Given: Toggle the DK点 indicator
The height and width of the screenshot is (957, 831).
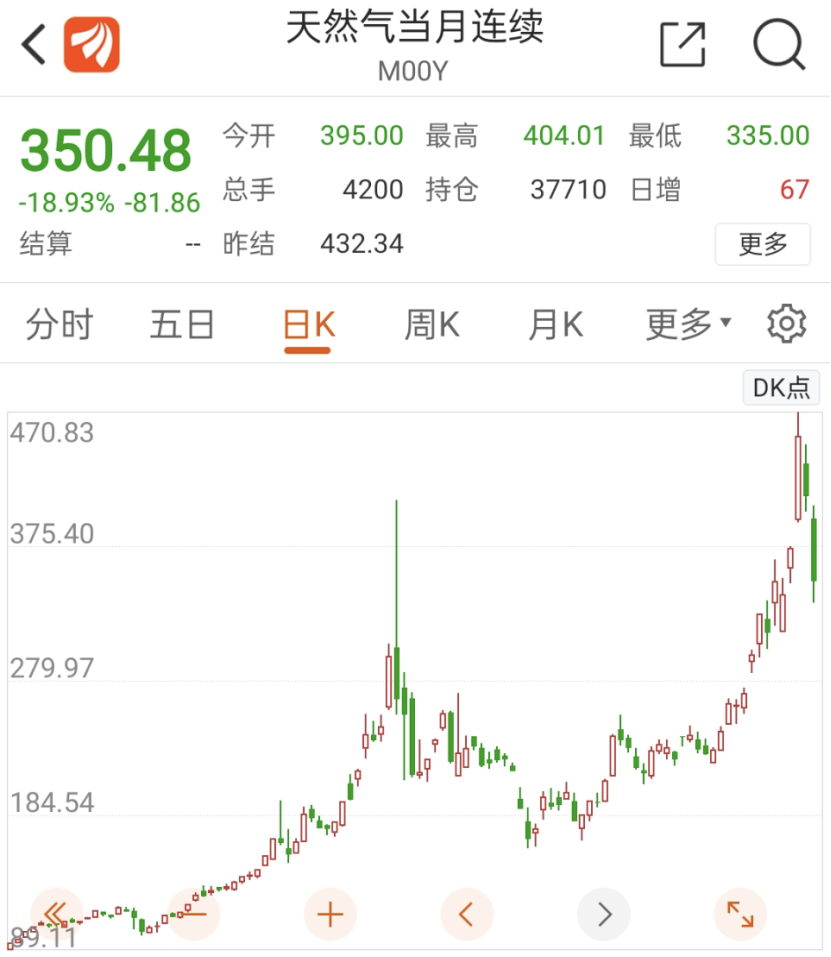Looking at the screenshot, I should tap(781, 388).
